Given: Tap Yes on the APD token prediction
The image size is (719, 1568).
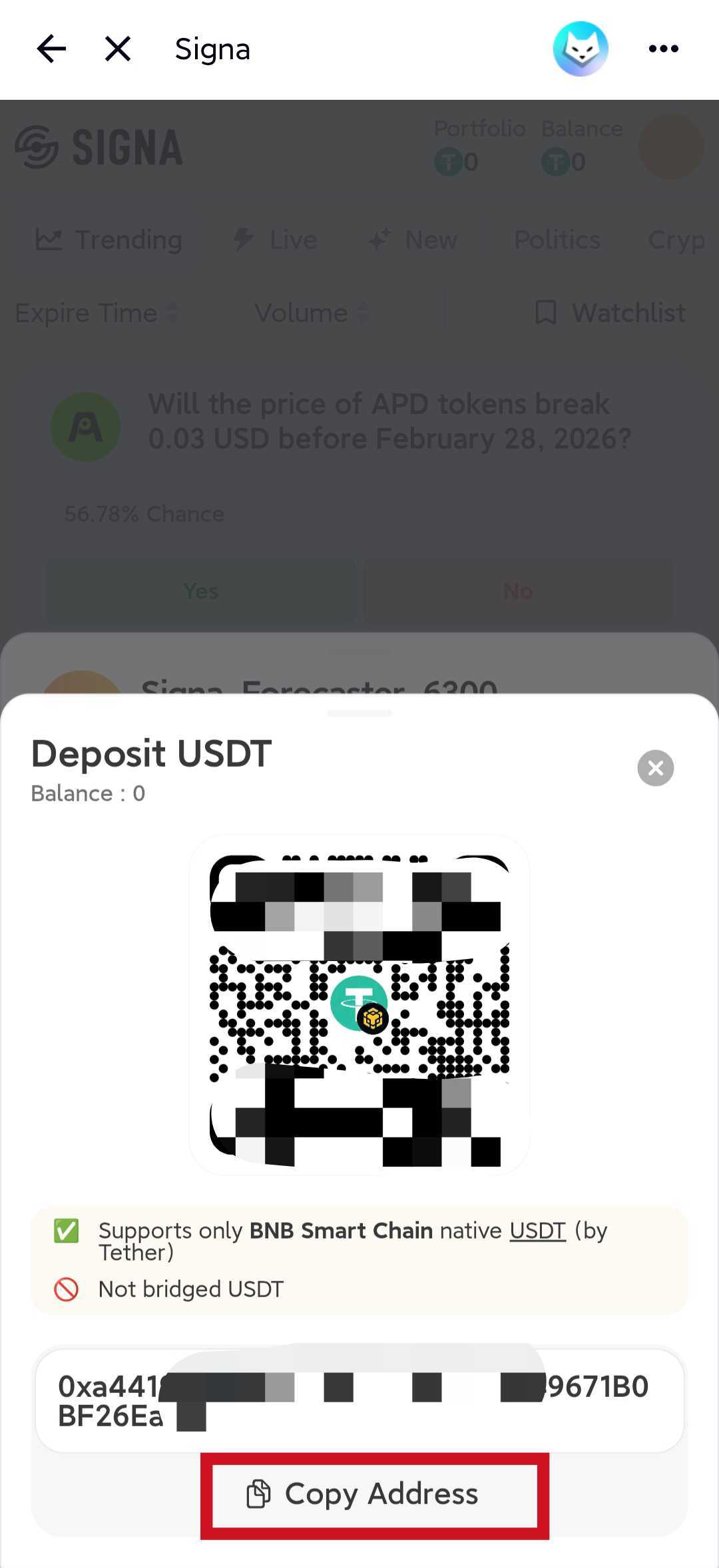Looking at the screenshot, I should (x=200, y=591).
